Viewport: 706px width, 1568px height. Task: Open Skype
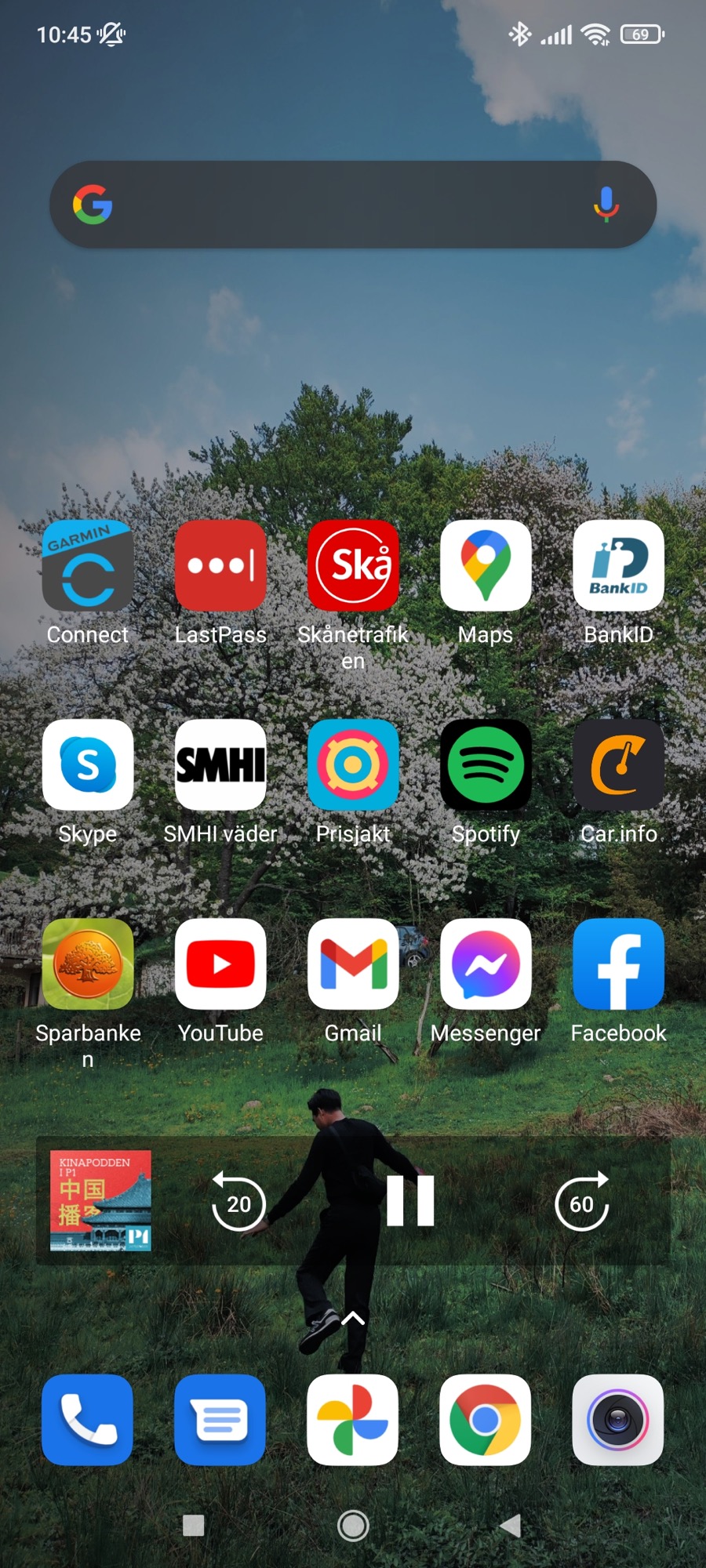(x=87, y=765)
